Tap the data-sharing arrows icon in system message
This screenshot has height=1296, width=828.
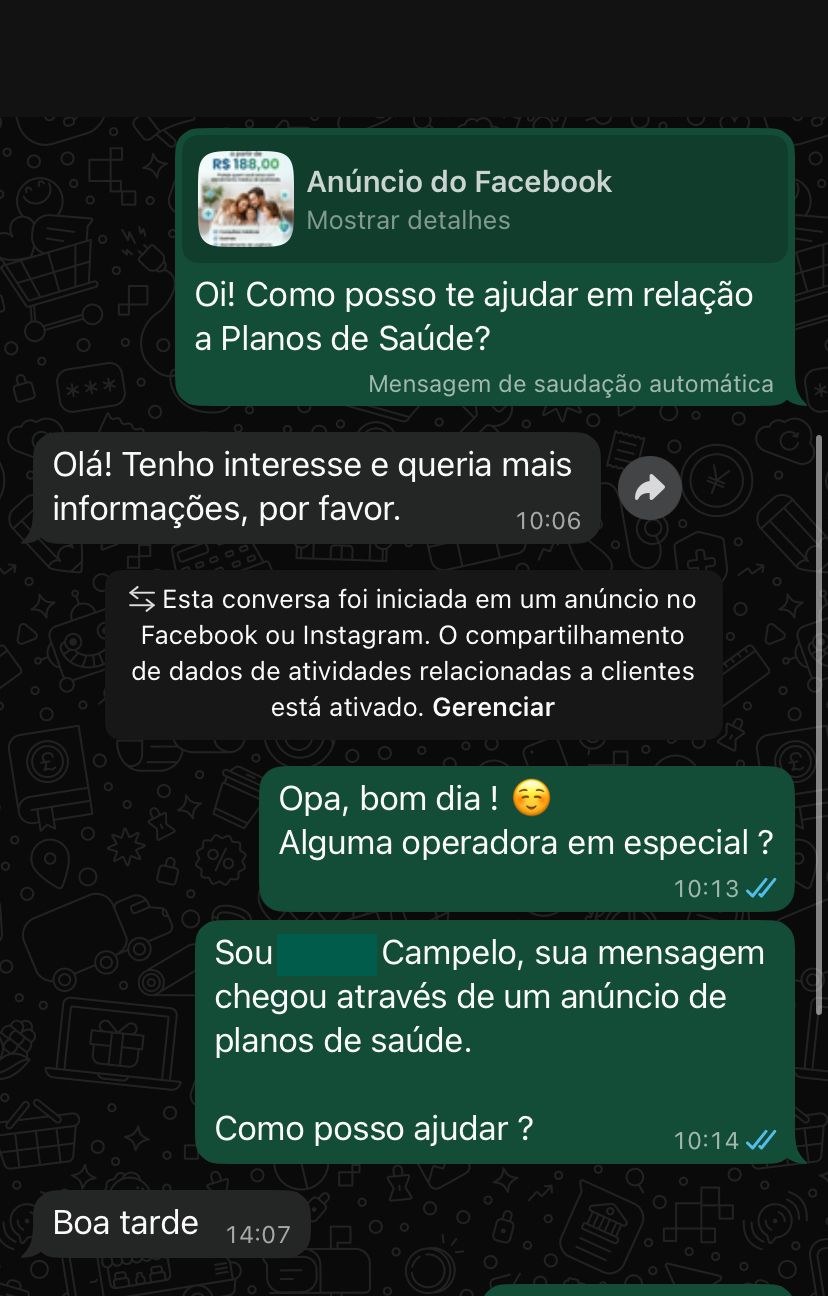point(140,598)
